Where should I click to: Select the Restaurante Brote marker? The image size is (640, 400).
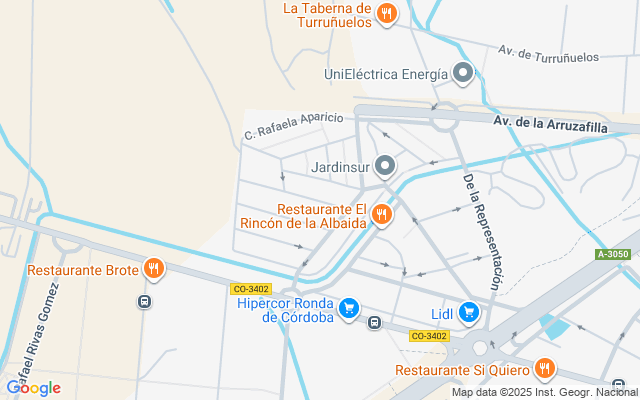point(153,268)
